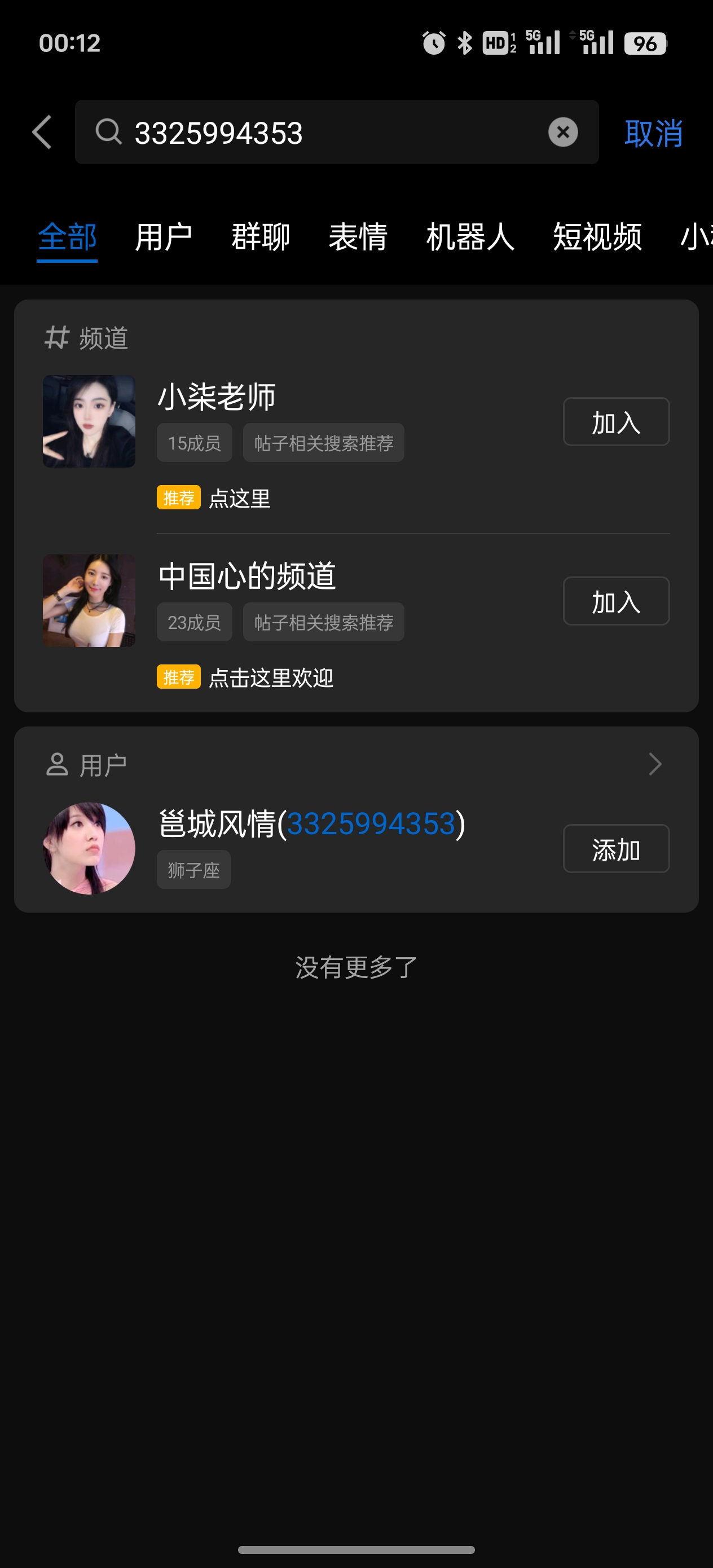Select the 机器人 tab
Screen dimensions: 713x1568
pos(470,237)
